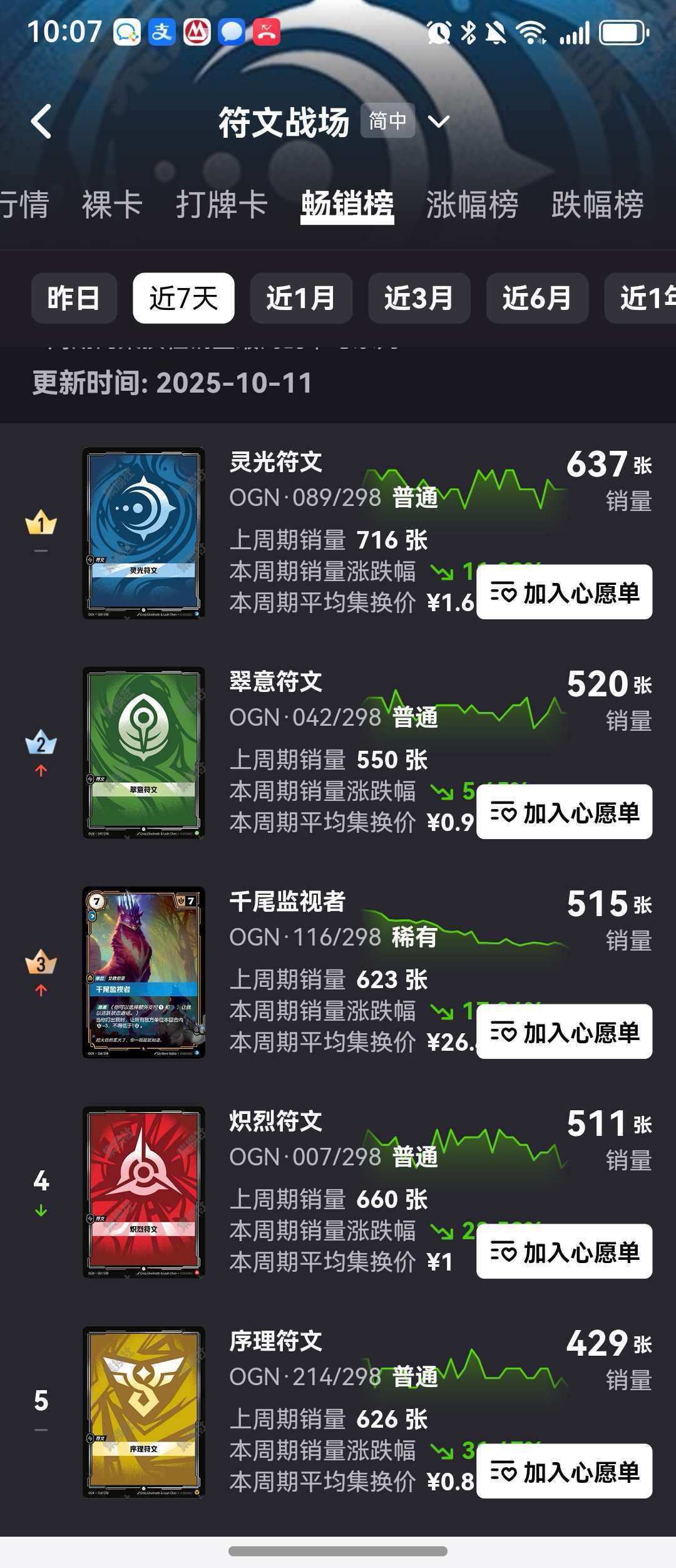Open the 涨幅榜 tab

pos(472,204)
